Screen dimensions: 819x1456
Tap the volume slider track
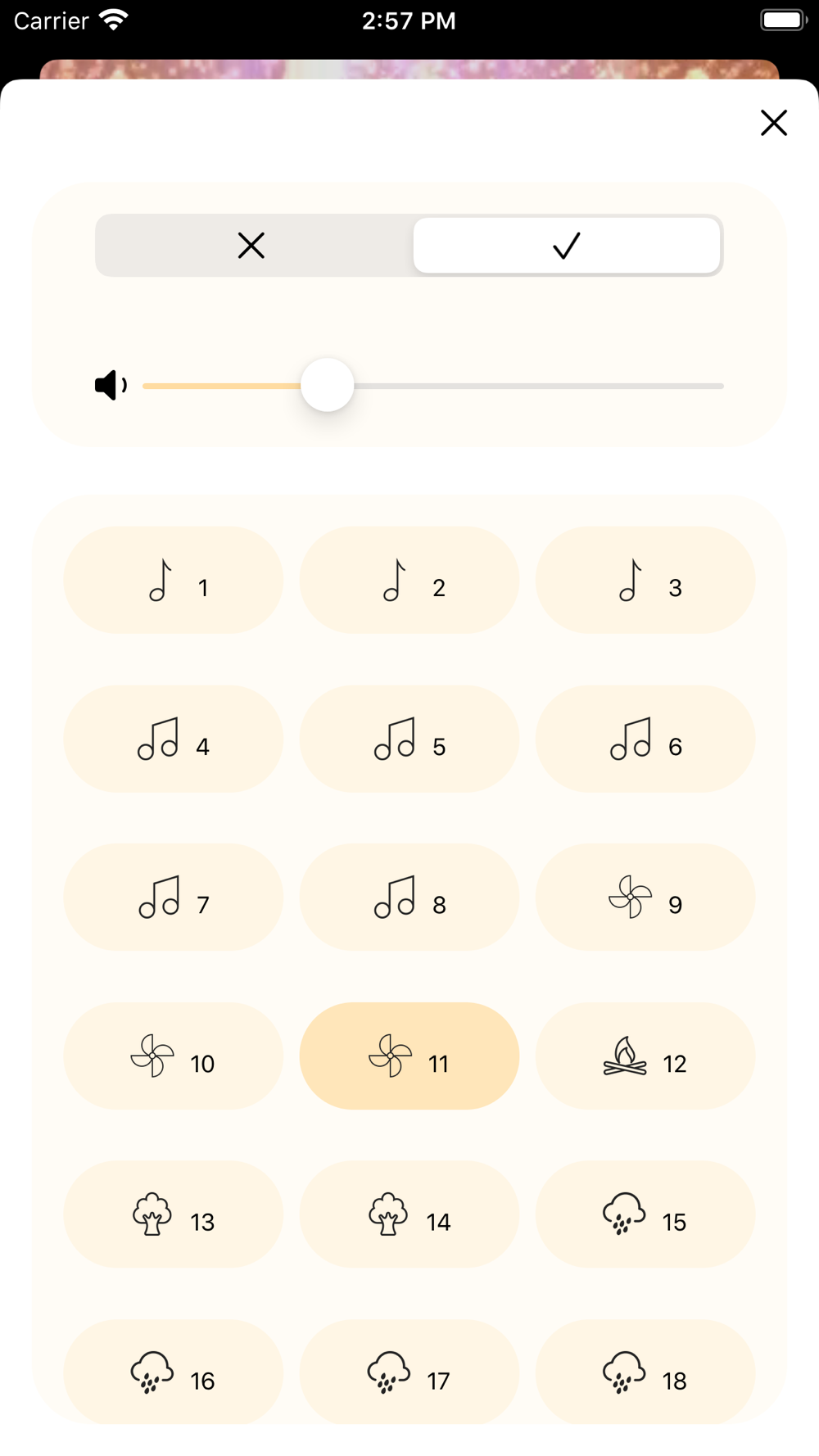432,386
